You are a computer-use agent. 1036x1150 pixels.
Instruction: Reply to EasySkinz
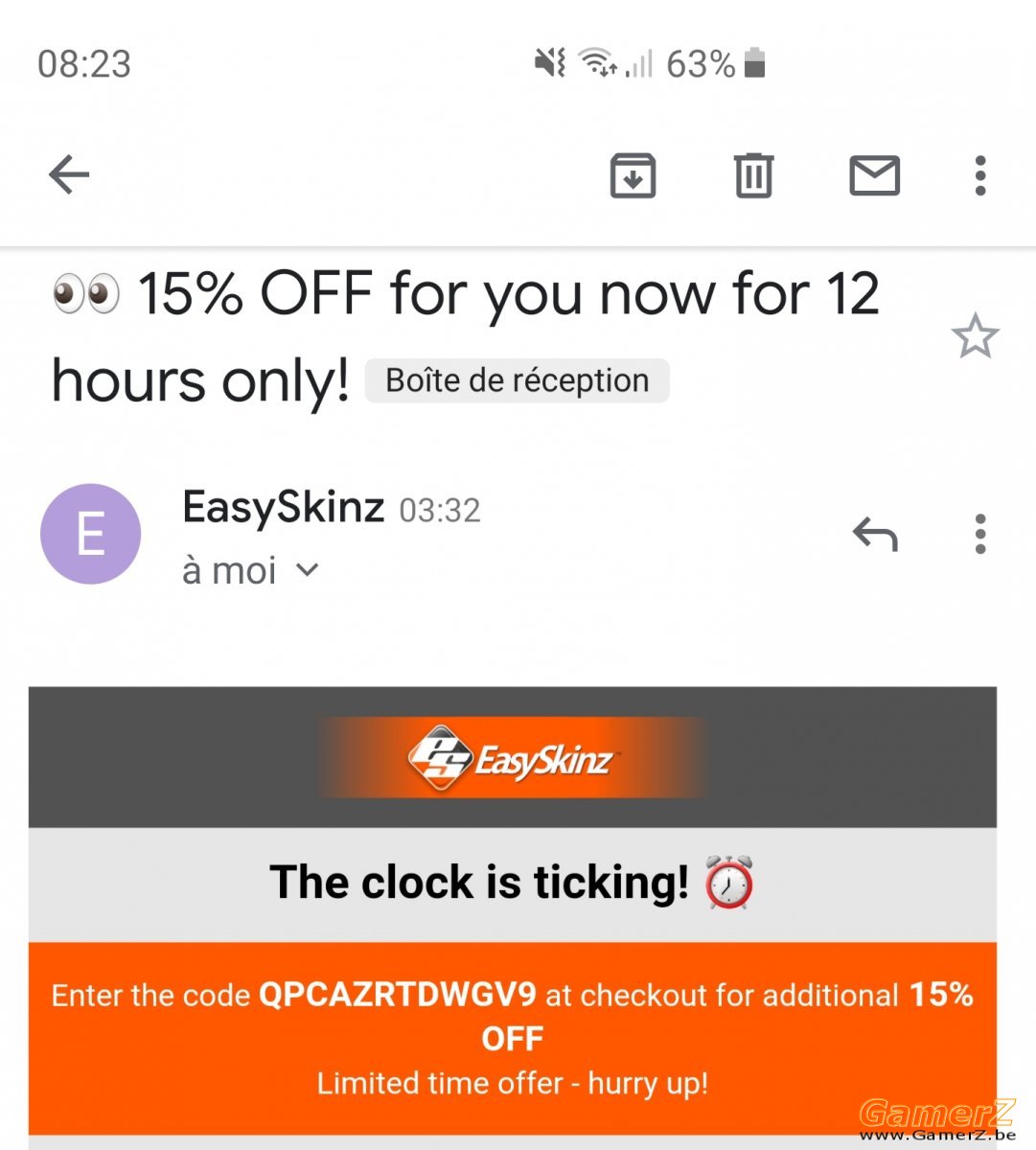(x=874, y=534)
